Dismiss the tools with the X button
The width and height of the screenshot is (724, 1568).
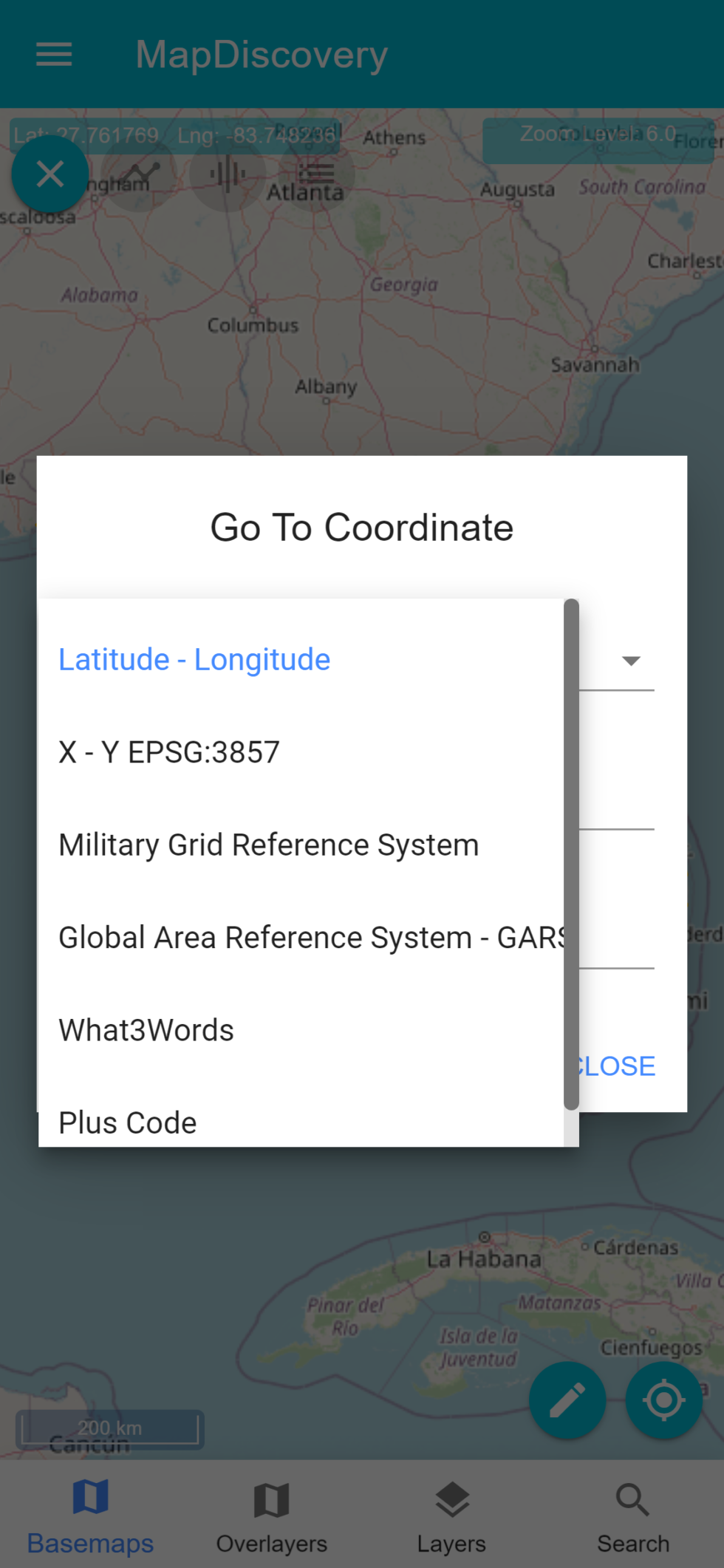[x=50, y=174]
